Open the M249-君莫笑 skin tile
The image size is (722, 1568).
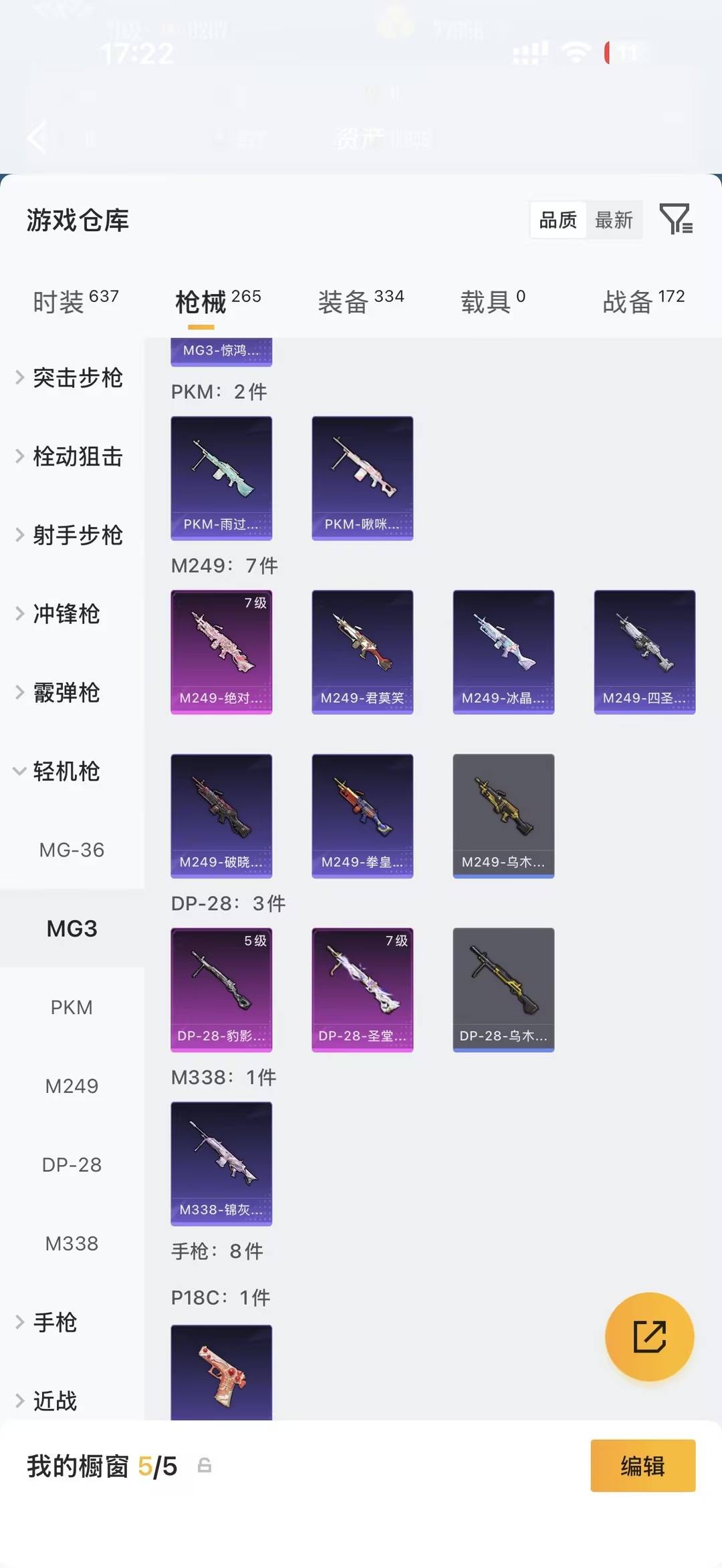(x=362, y=652)
